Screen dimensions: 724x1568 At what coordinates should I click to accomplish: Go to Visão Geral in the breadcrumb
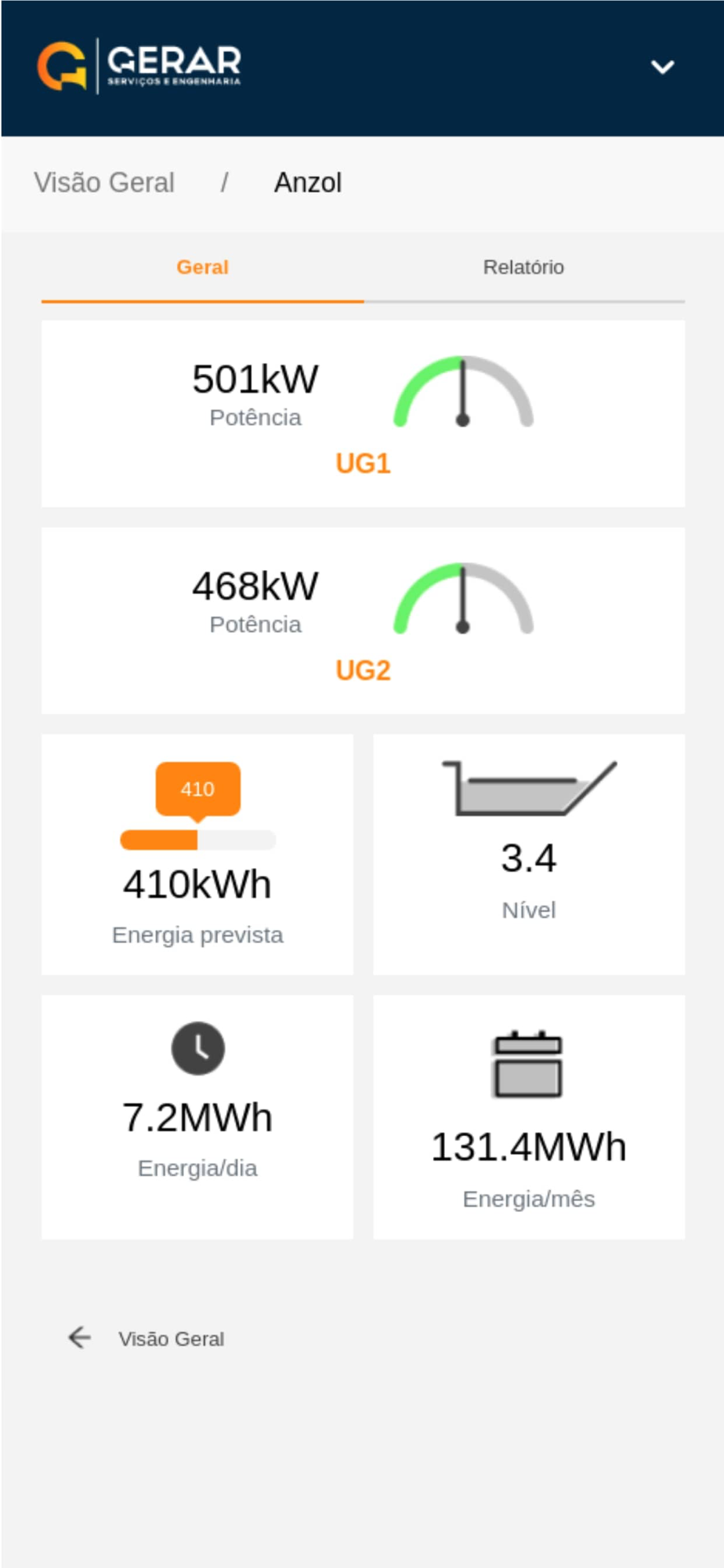(x=104, y=183)
